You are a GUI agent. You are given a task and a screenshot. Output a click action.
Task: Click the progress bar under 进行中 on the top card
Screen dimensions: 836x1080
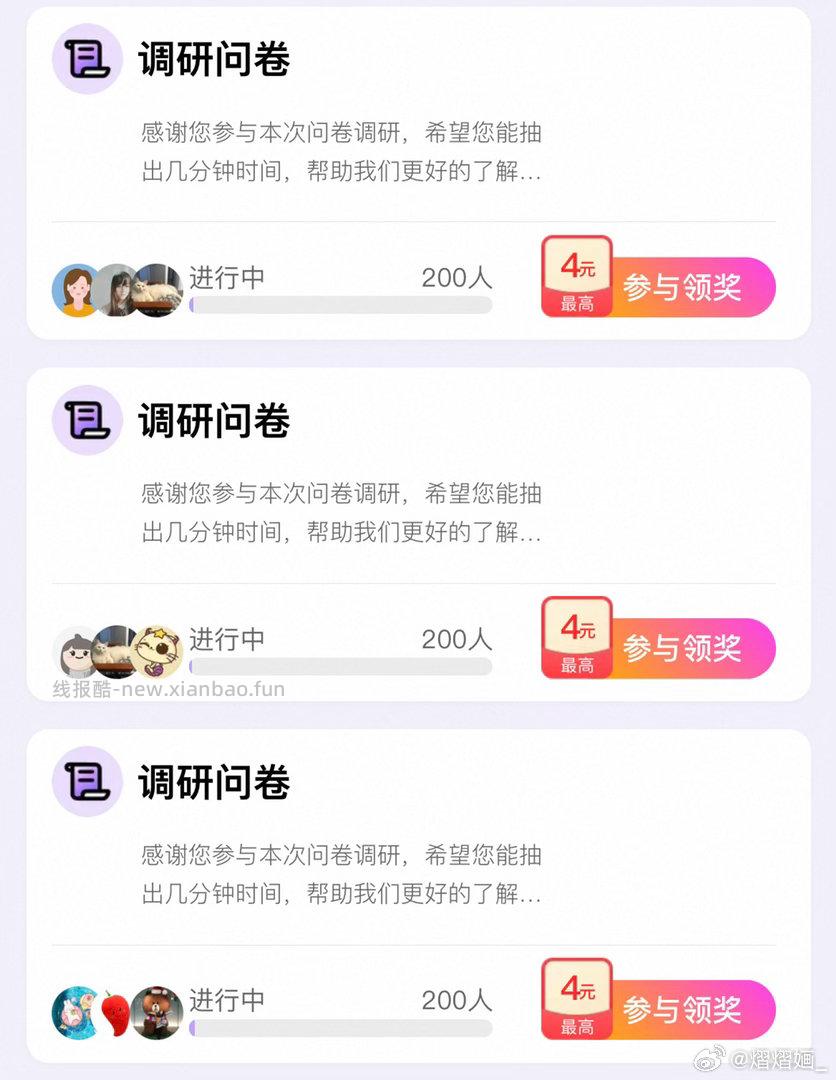(x=340, y=306)
